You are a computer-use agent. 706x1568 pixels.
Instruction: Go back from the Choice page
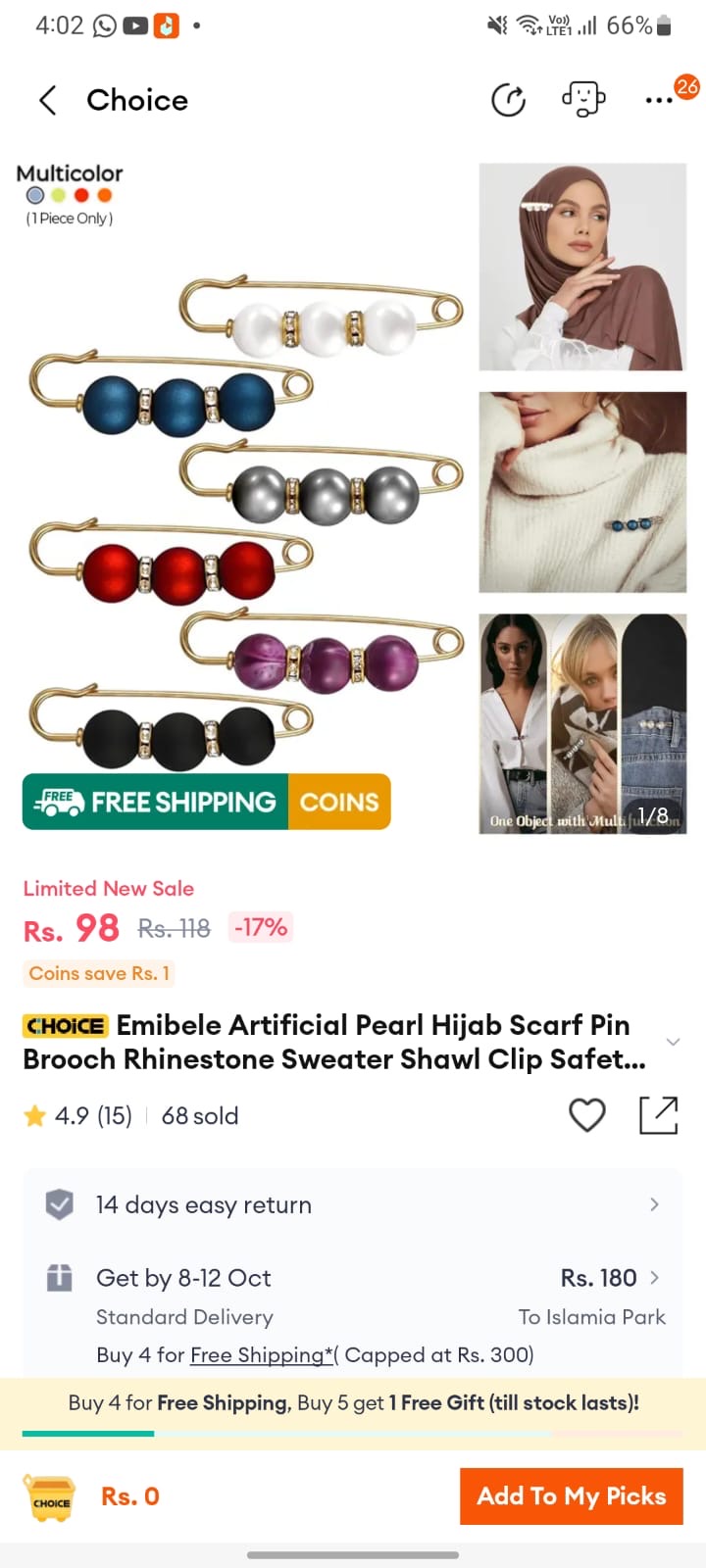pos(47,100)
